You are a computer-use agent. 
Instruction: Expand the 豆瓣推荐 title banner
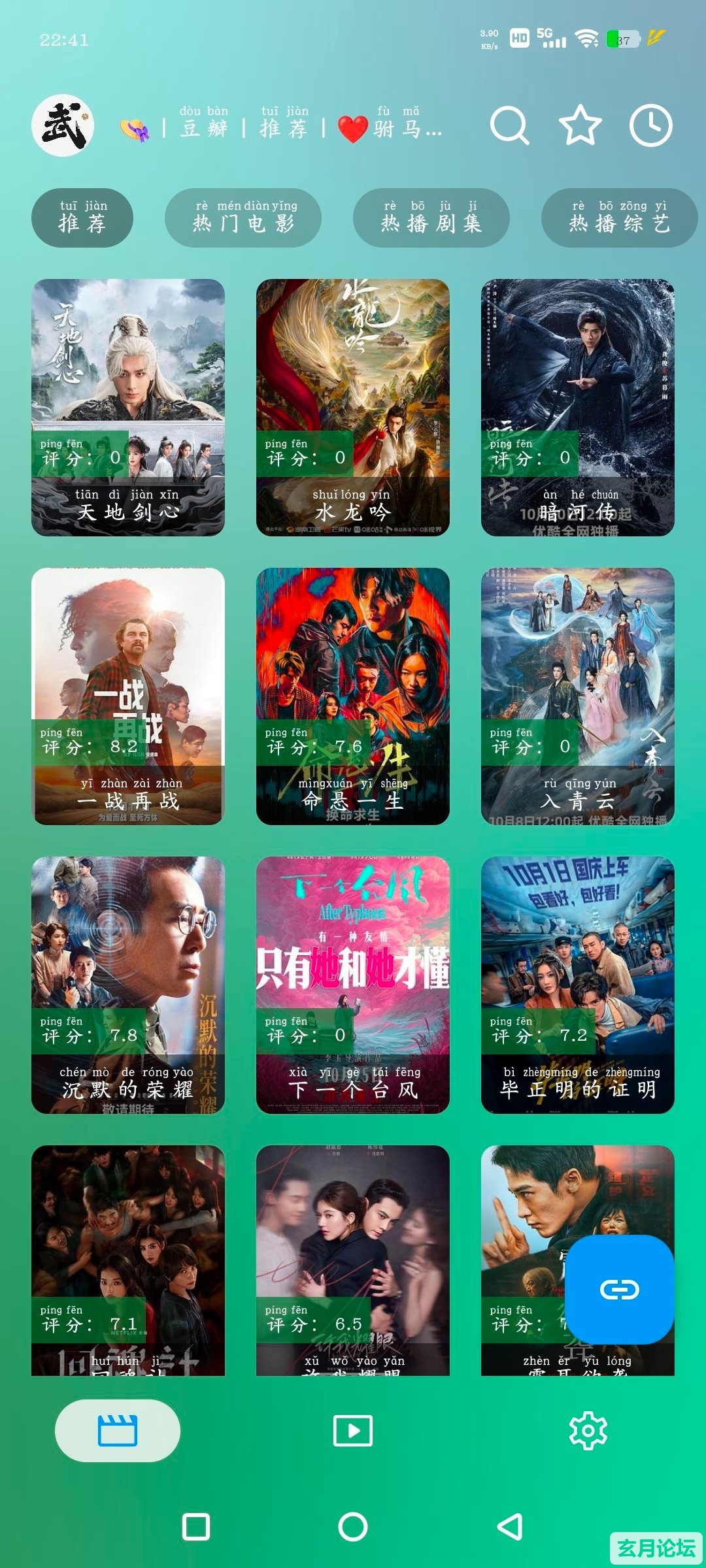coord(281,127)
